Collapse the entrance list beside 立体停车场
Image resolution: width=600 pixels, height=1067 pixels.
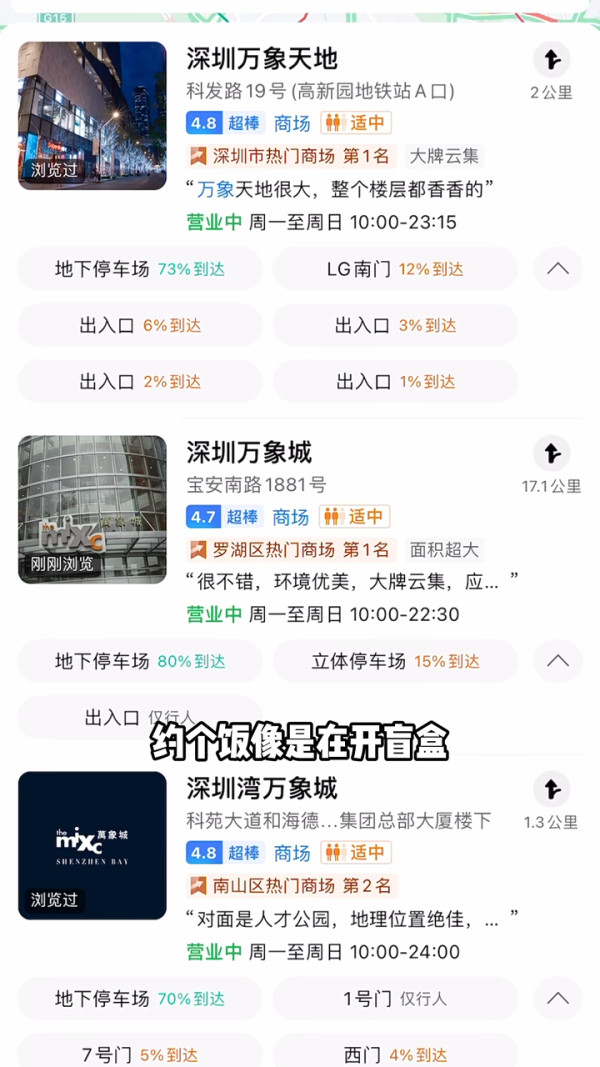point(558,661)
